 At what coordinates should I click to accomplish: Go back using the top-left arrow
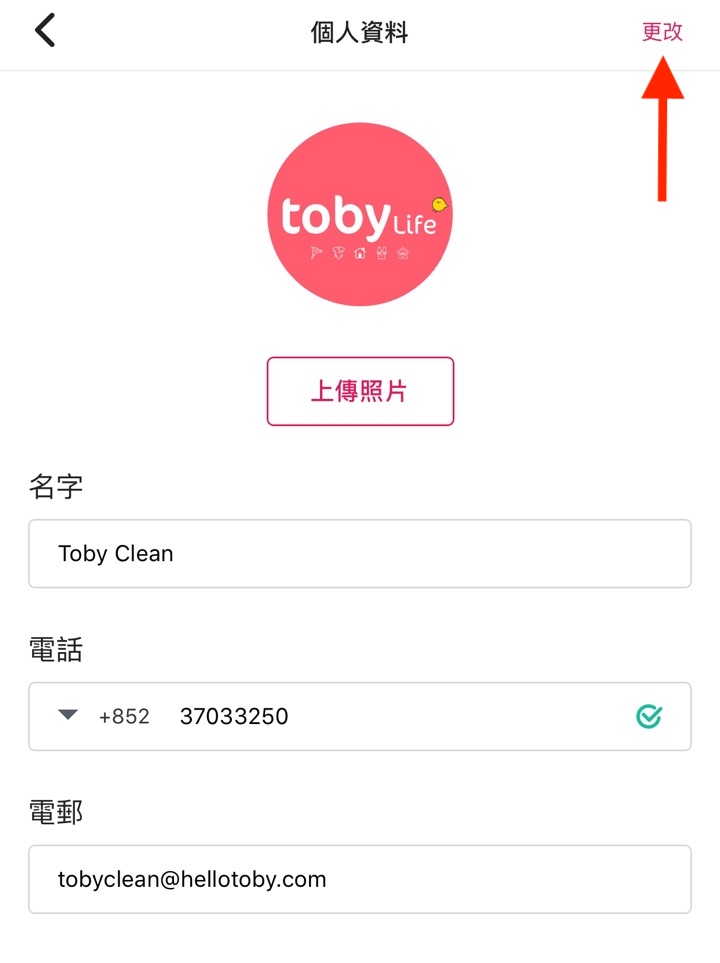[45, 31]
